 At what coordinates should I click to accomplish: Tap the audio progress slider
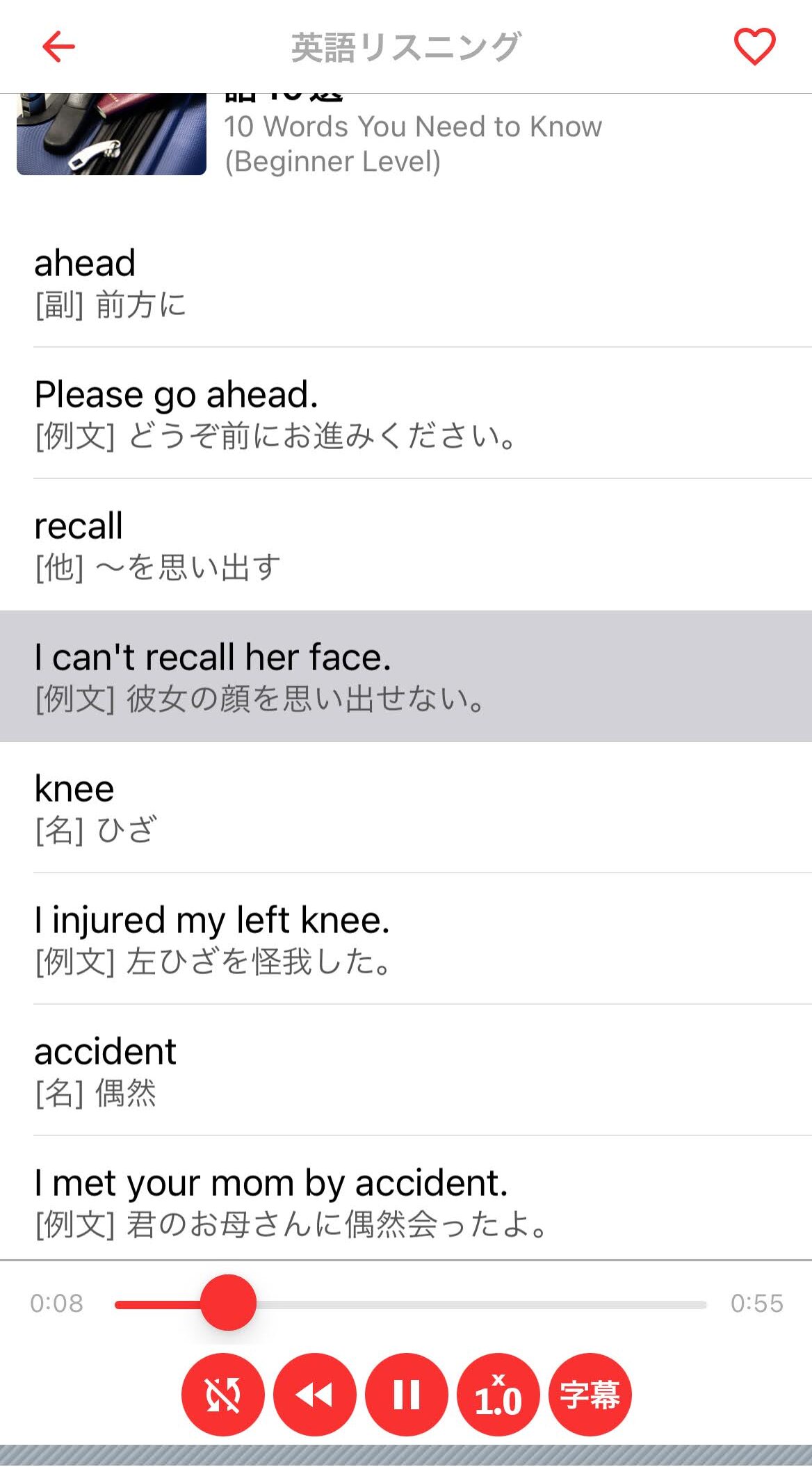[410, 1304]
